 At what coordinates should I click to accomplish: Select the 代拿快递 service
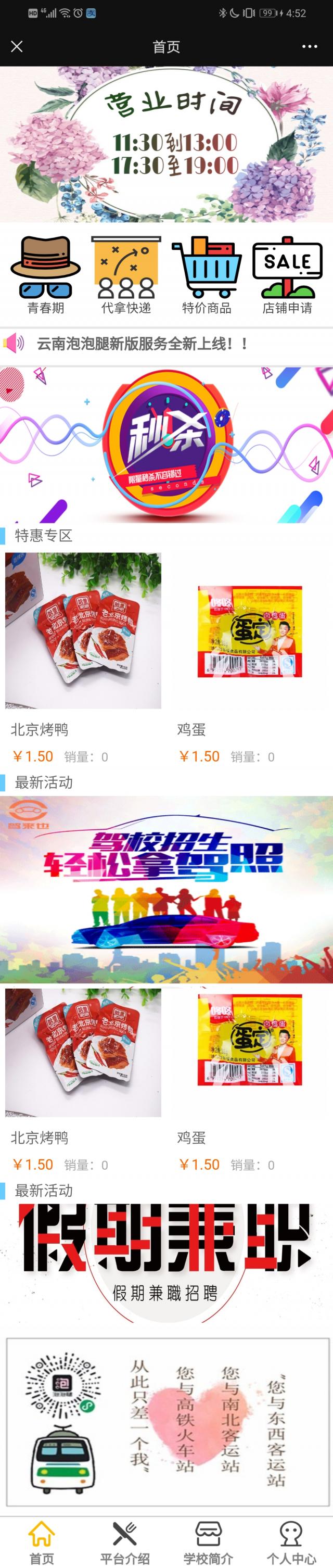(x=126, y=275)
